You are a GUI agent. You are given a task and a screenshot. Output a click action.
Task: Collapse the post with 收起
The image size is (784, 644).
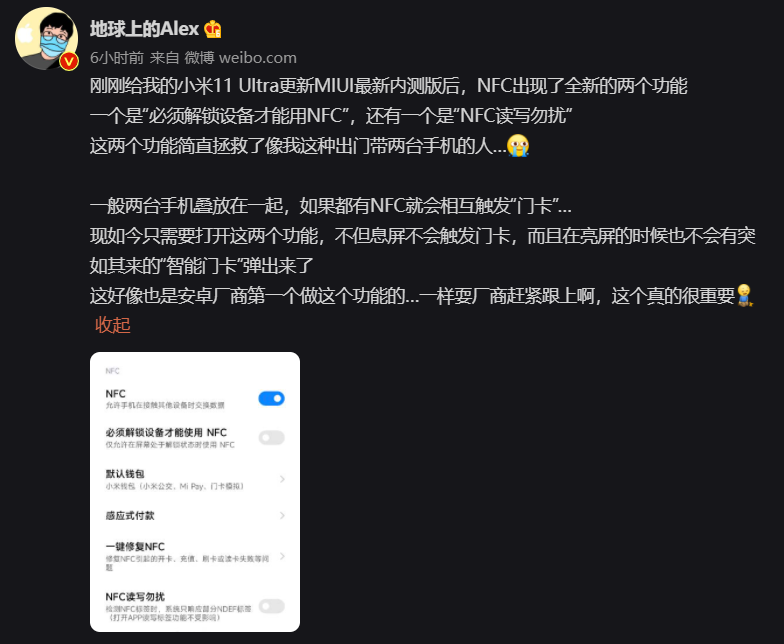113,325
